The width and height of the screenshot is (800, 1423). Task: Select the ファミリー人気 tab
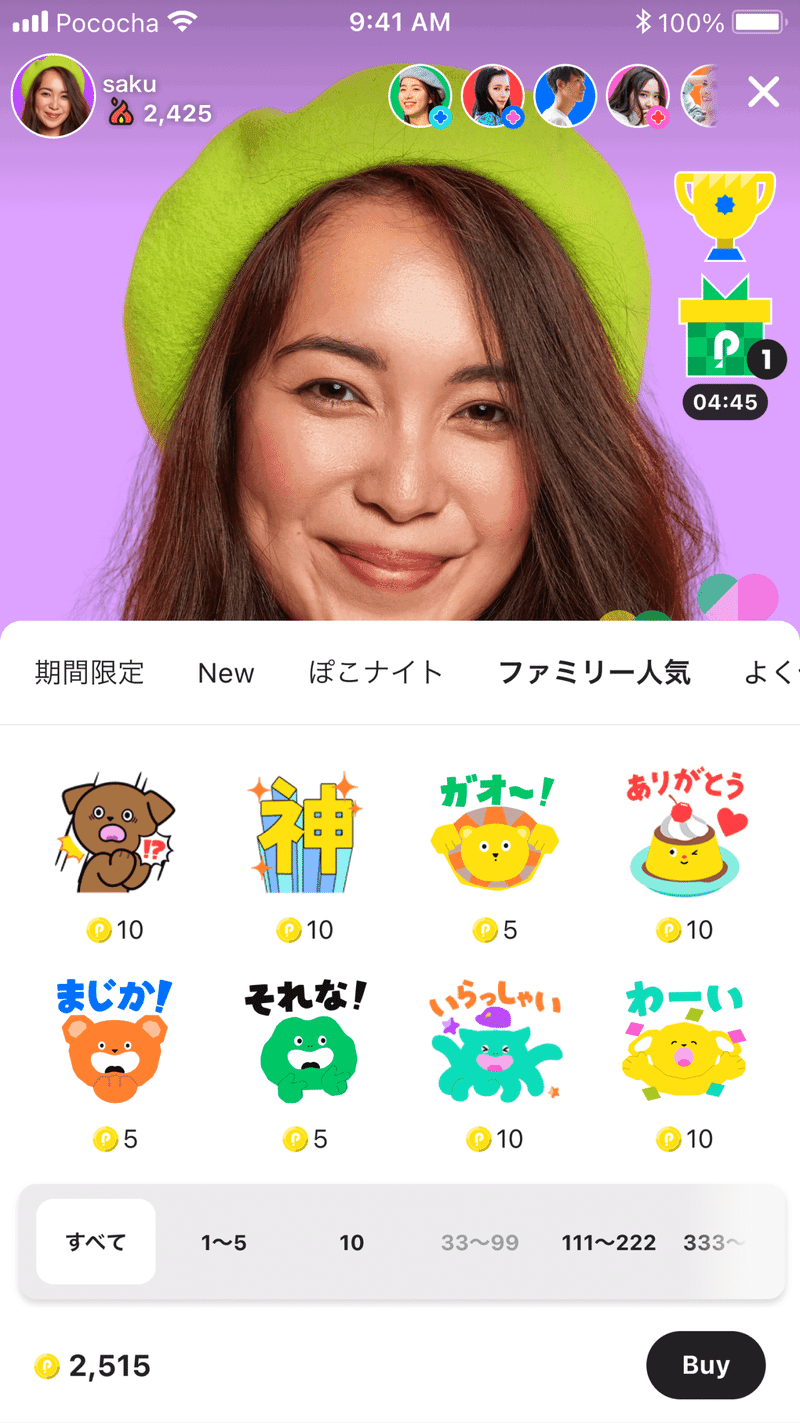(x=594, y=673)
